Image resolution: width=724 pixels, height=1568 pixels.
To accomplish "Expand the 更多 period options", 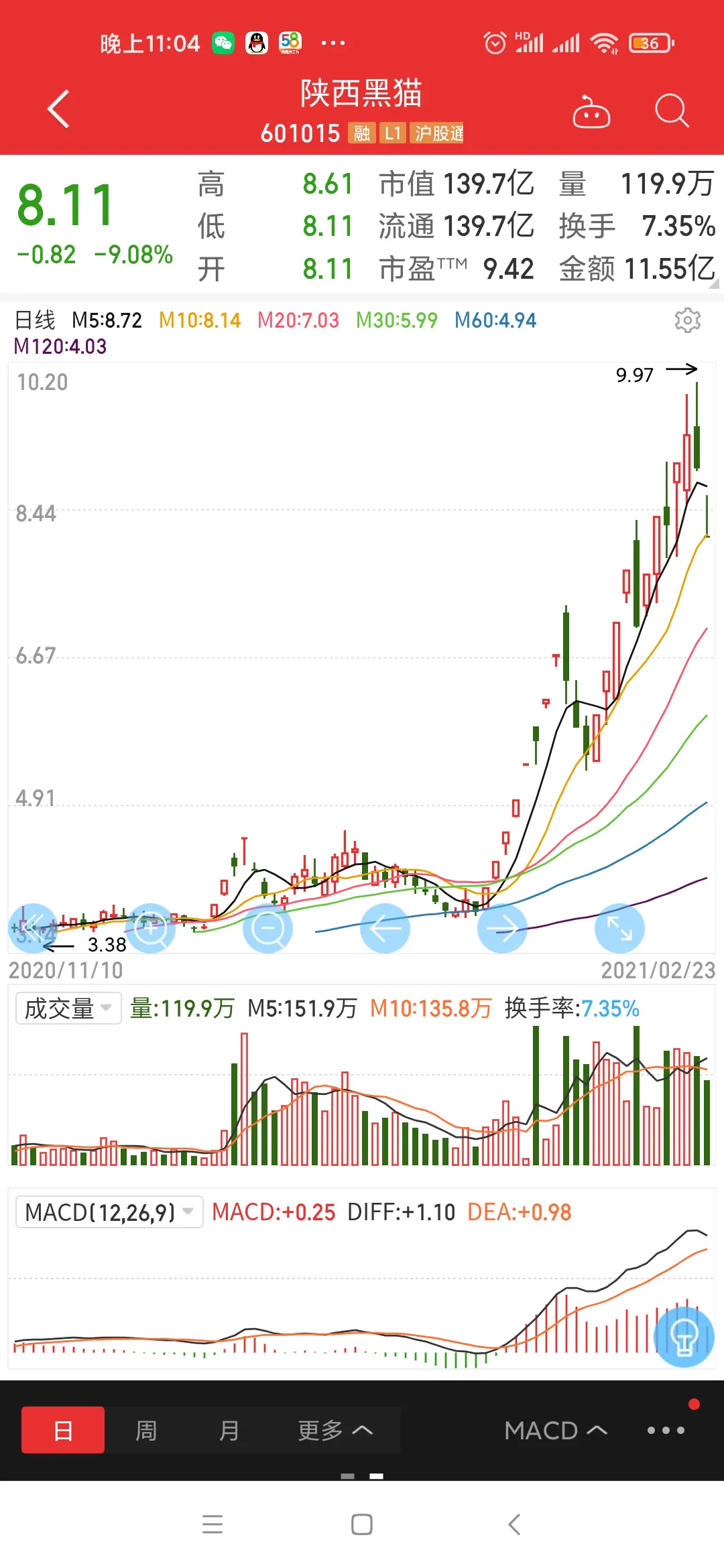I will coord(335,1430).
